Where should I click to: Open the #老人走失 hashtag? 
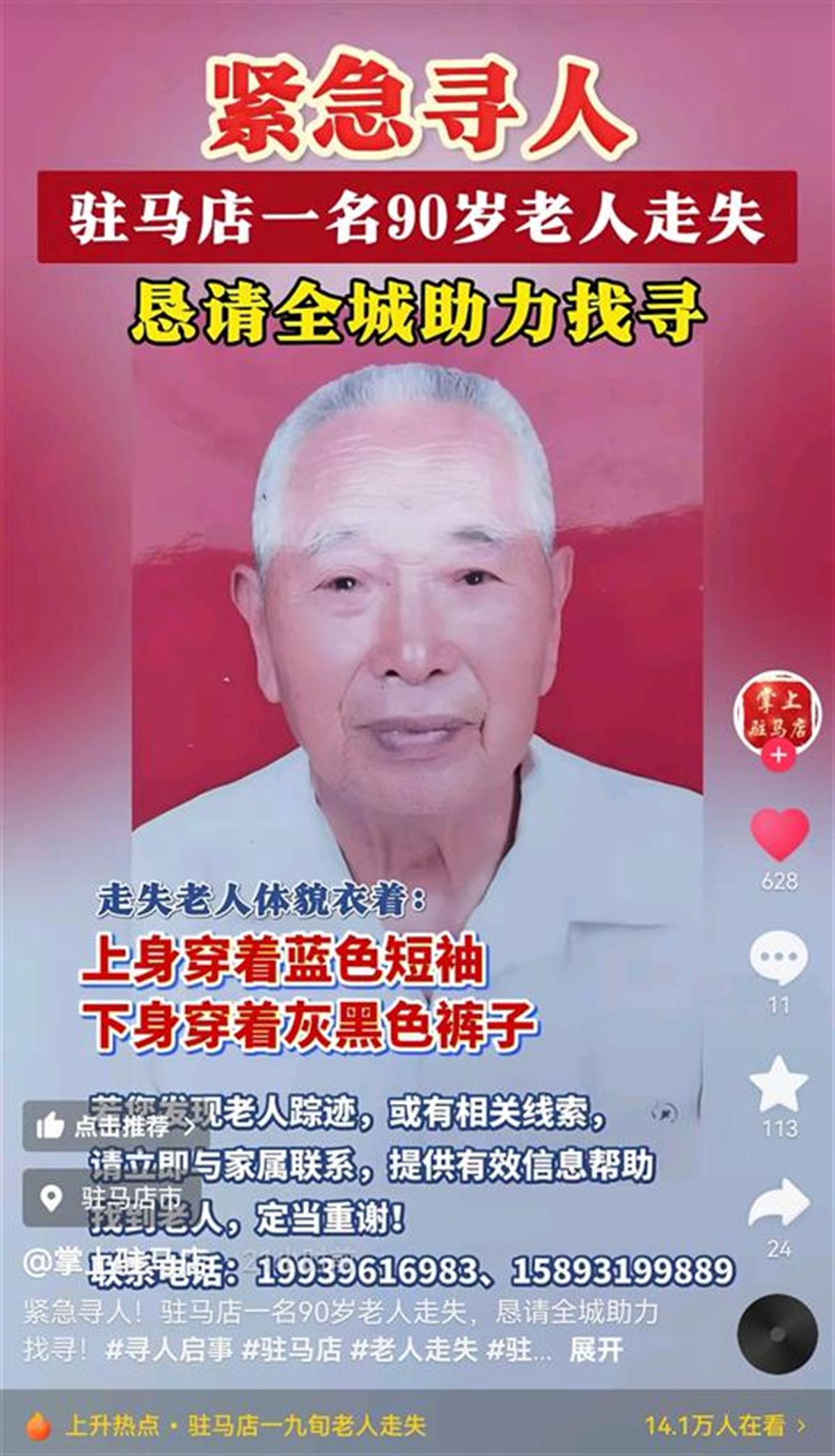413,1350
